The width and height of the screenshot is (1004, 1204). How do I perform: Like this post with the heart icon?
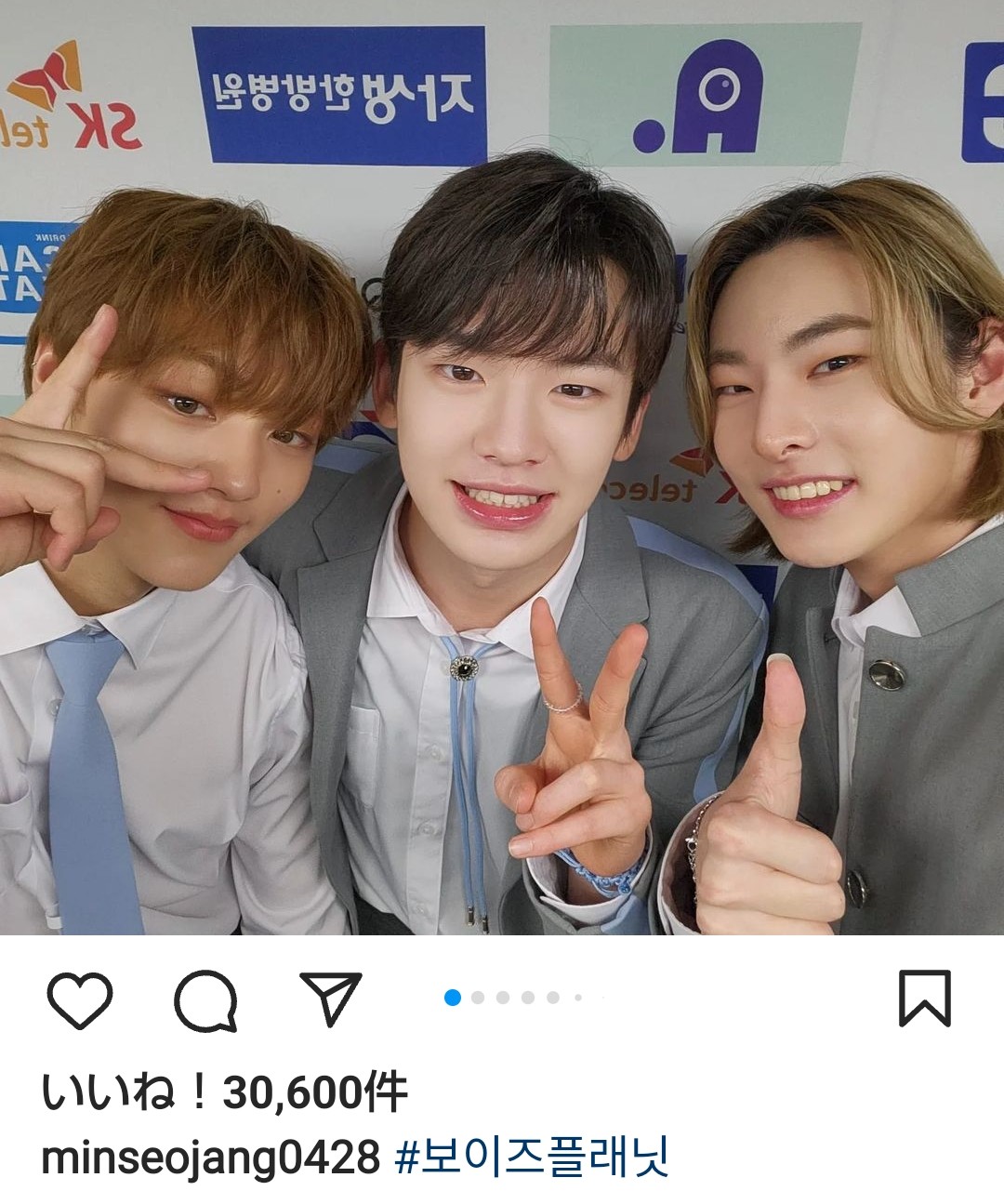pos(80,999)
